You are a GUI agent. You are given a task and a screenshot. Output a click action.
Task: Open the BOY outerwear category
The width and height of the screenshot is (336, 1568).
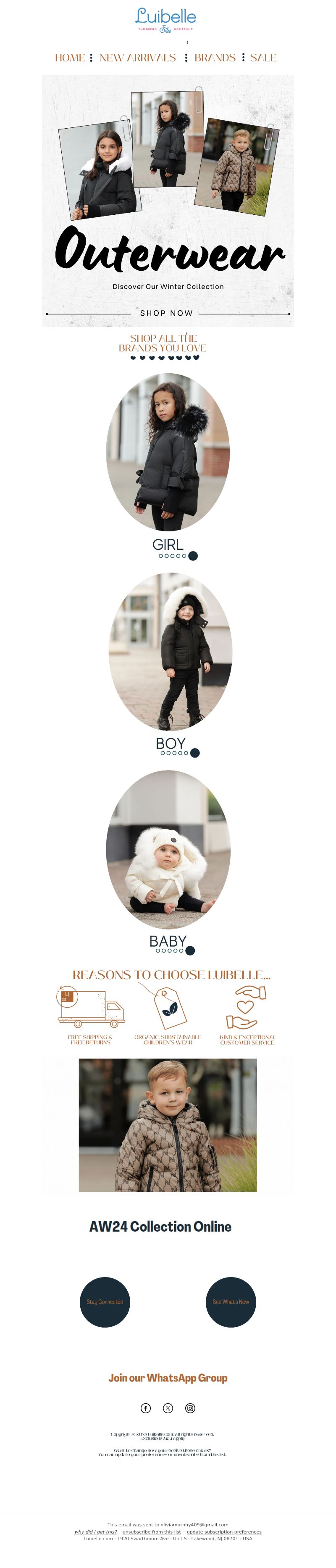pos(170,651)
